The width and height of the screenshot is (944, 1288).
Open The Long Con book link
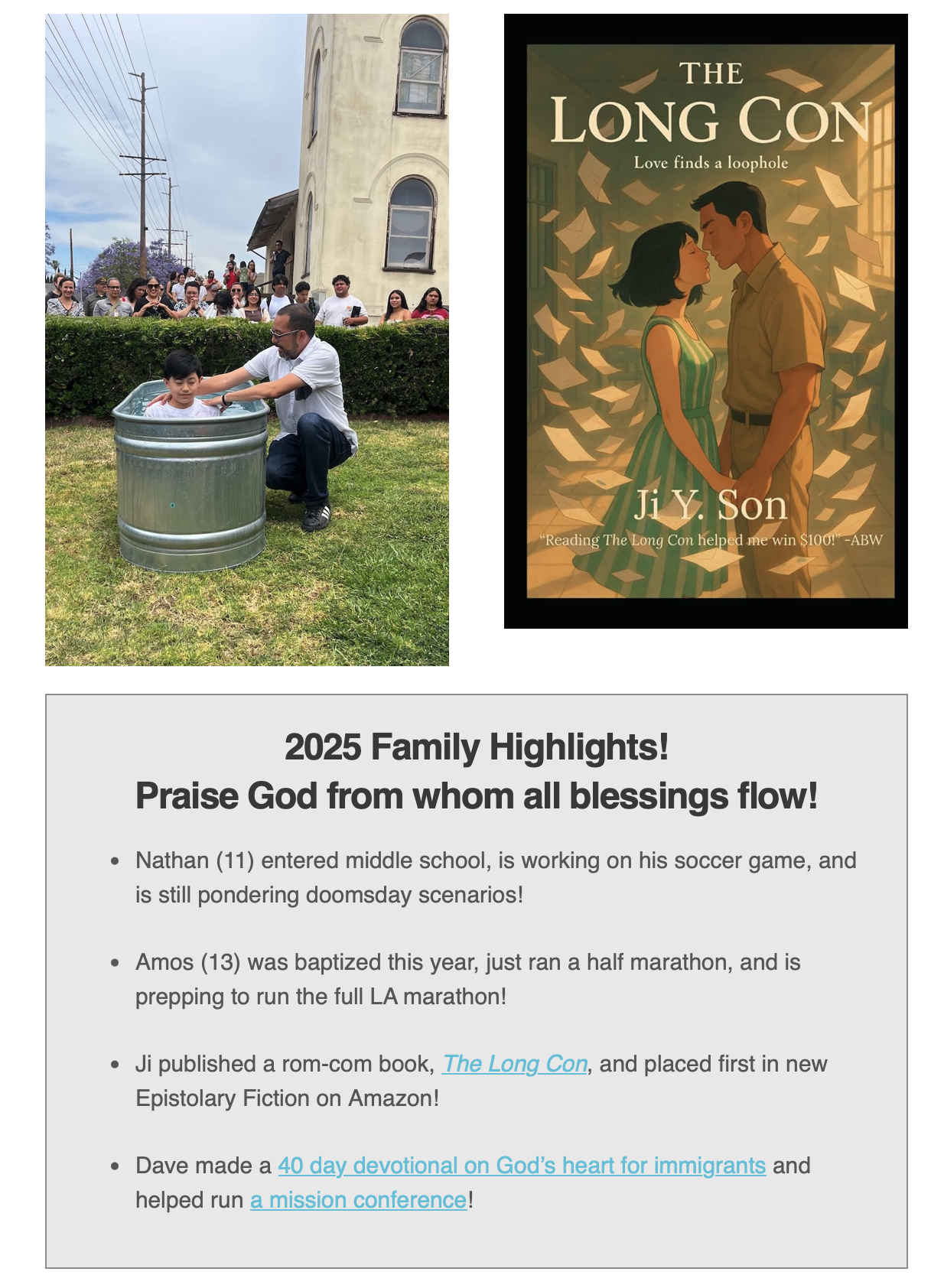coord(515,1064)
